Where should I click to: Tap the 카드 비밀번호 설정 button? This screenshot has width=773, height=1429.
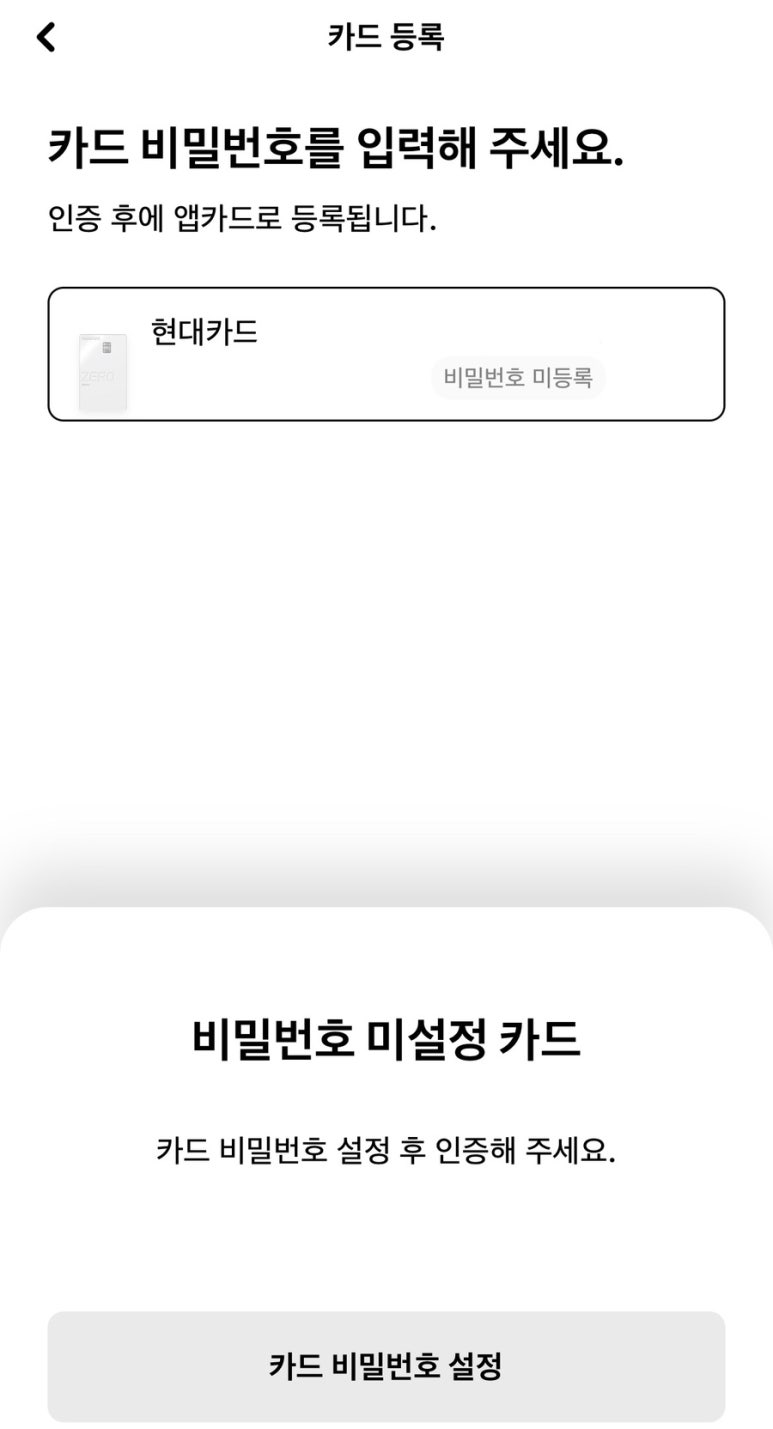(386, 1366)
